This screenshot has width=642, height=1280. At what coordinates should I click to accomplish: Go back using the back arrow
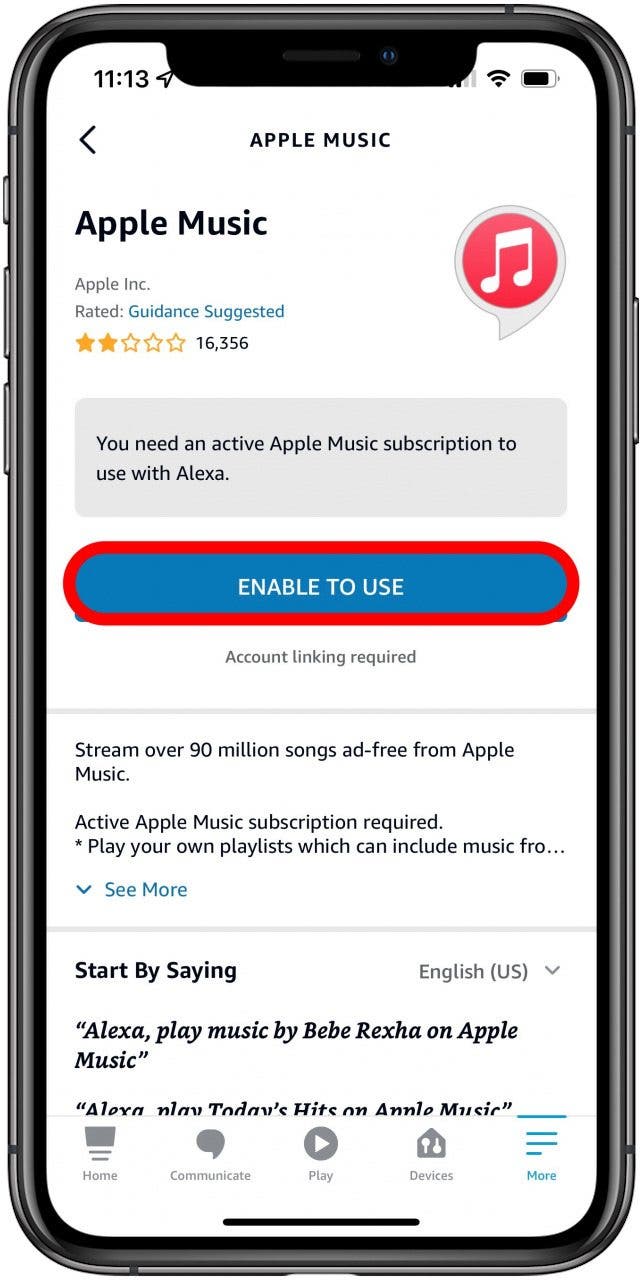88,140
